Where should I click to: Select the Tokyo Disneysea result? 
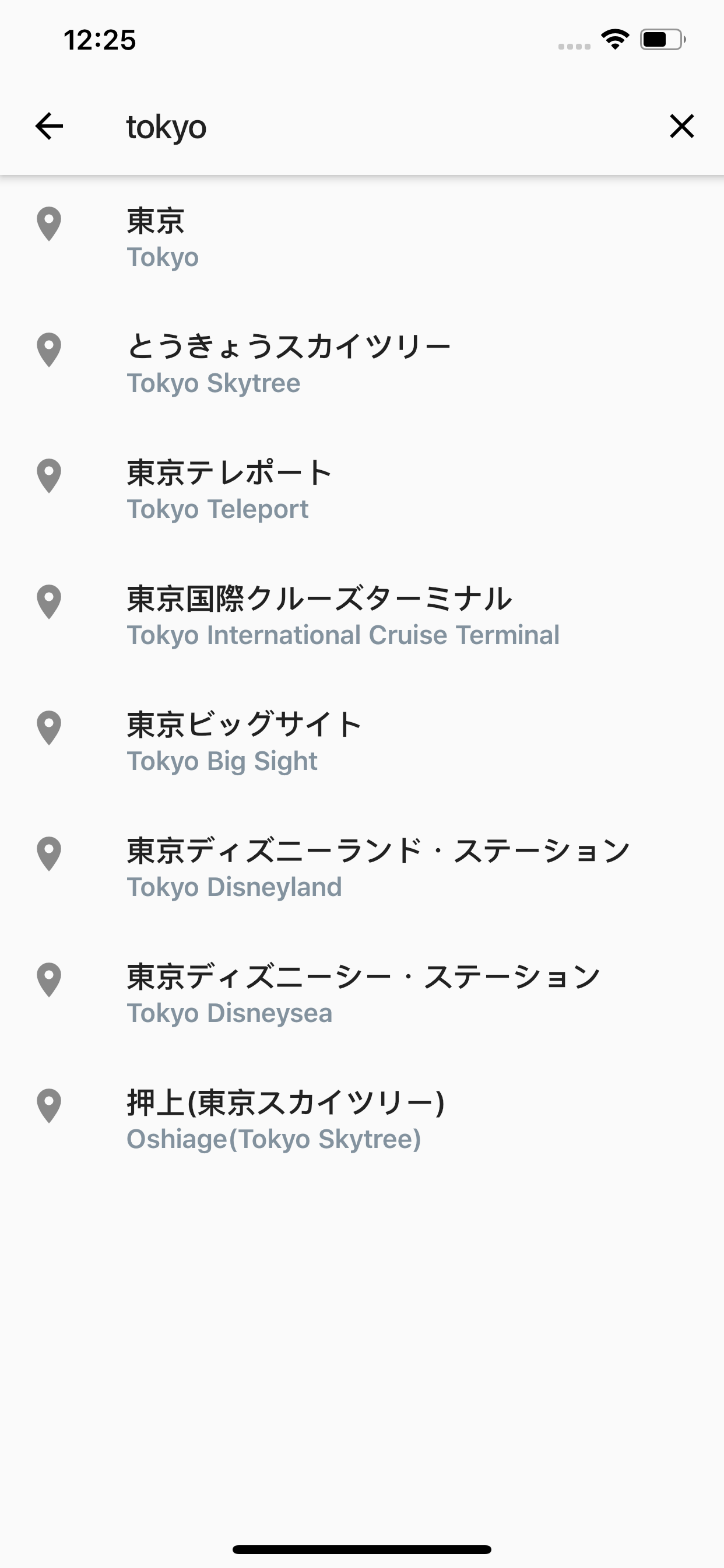(363, 995)
